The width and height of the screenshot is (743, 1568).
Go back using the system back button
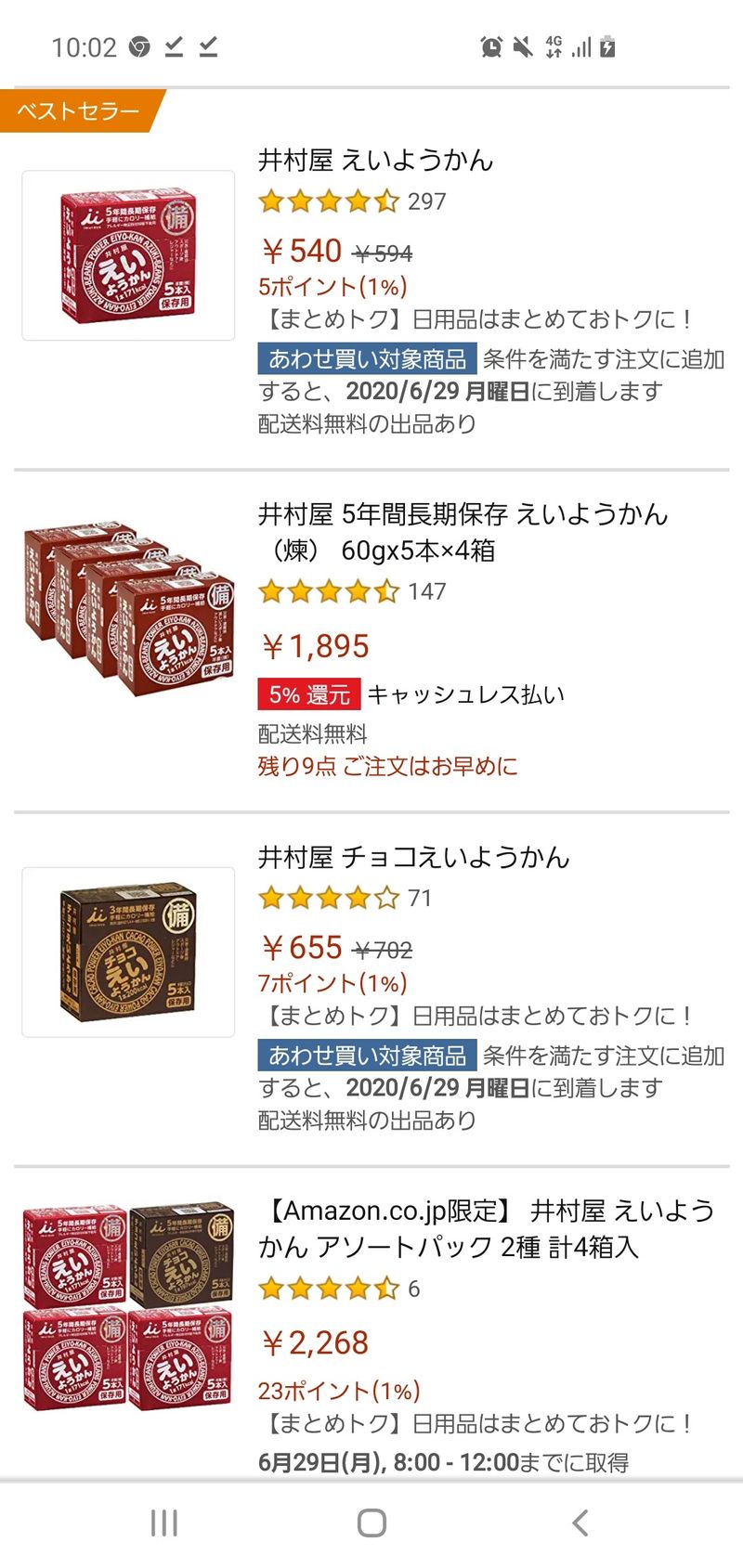click(x=580, y=1523)
